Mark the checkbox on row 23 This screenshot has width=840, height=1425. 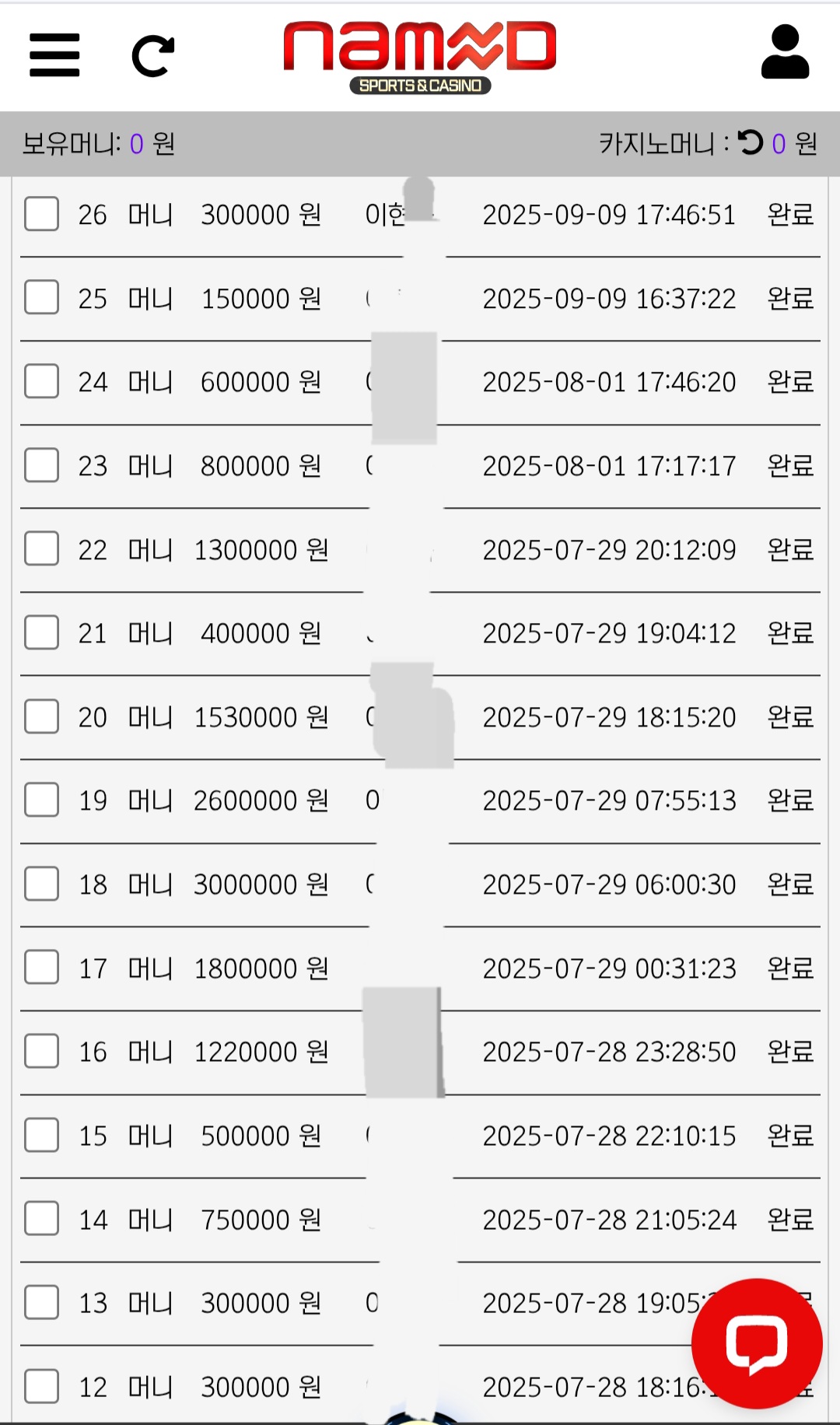pos(42,465)
